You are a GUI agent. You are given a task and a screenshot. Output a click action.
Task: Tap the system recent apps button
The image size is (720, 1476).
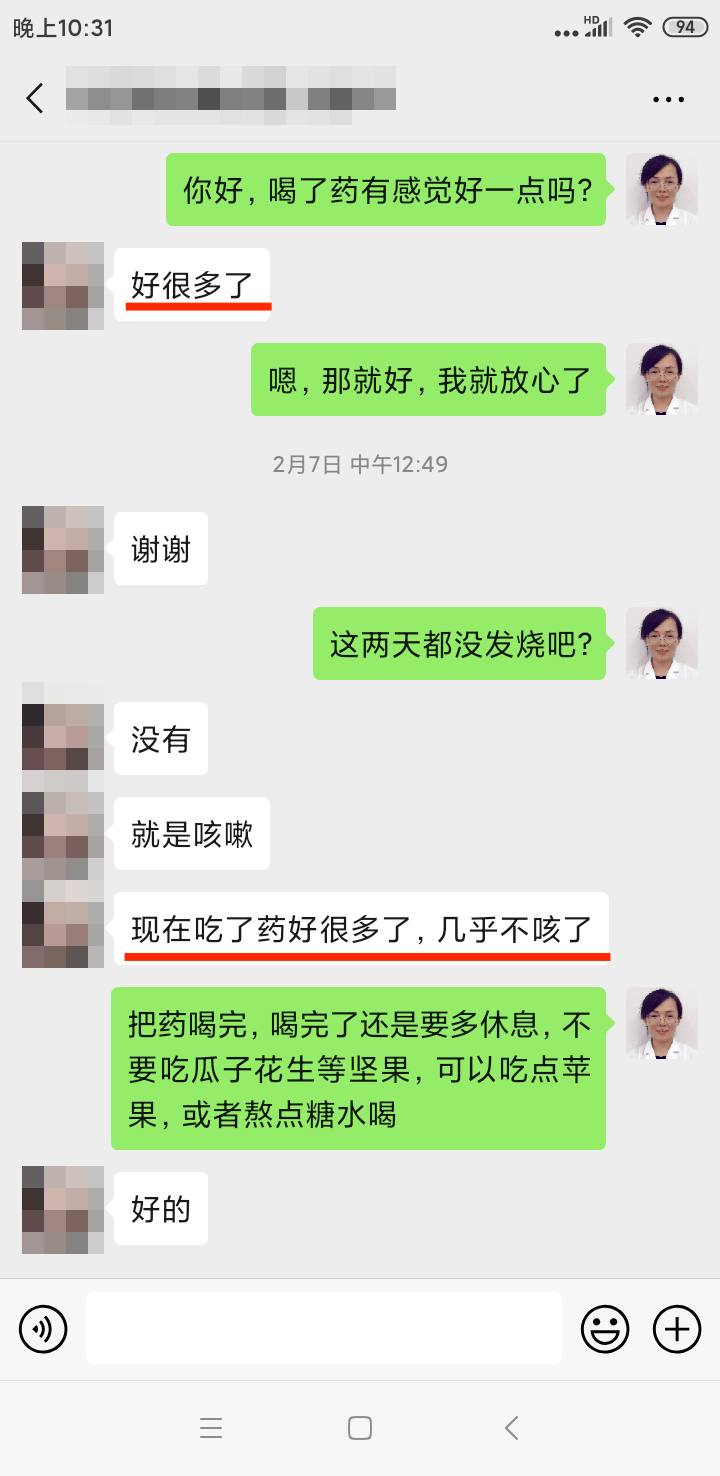[211, 1428]
